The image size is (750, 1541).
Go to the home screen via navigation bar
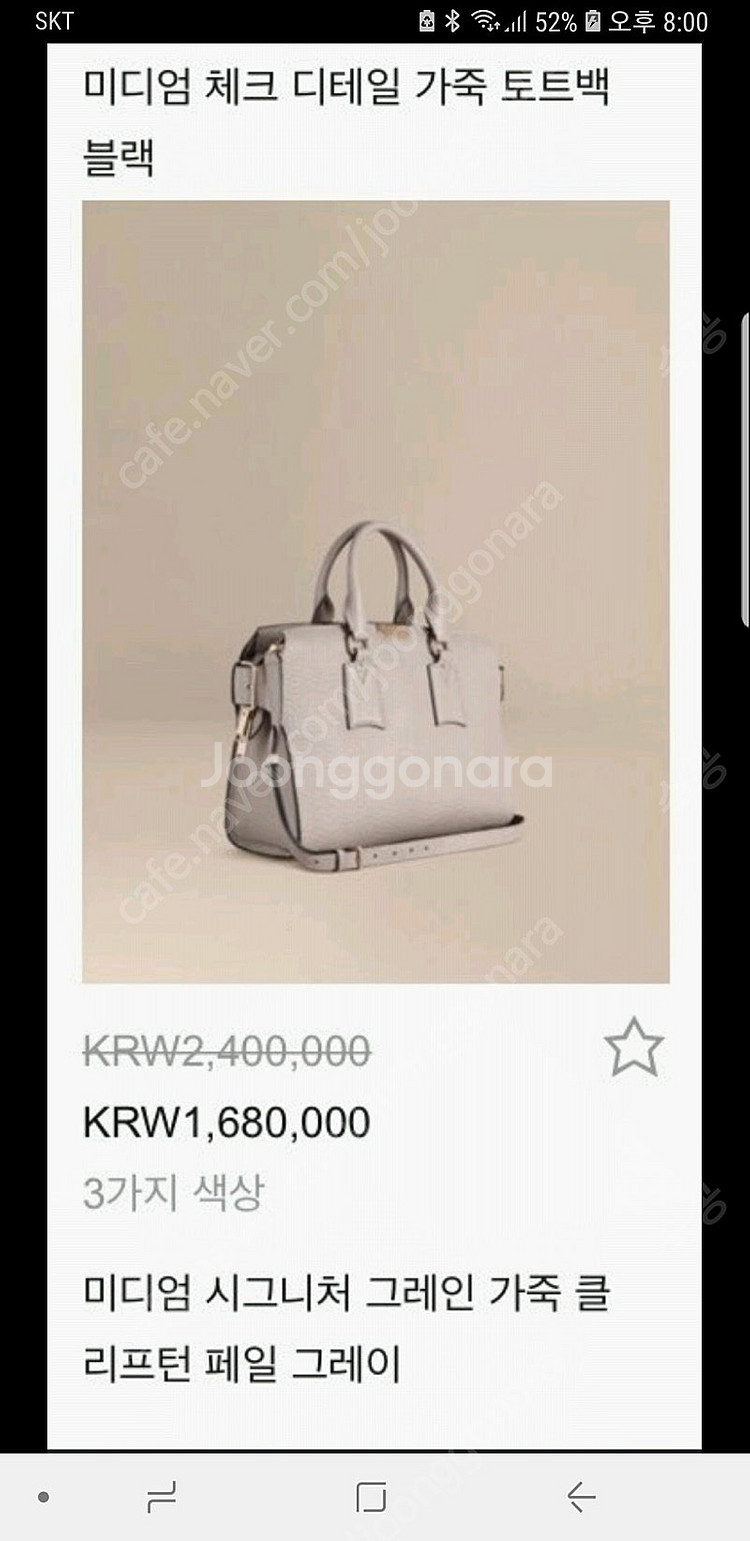(371, 1497)
